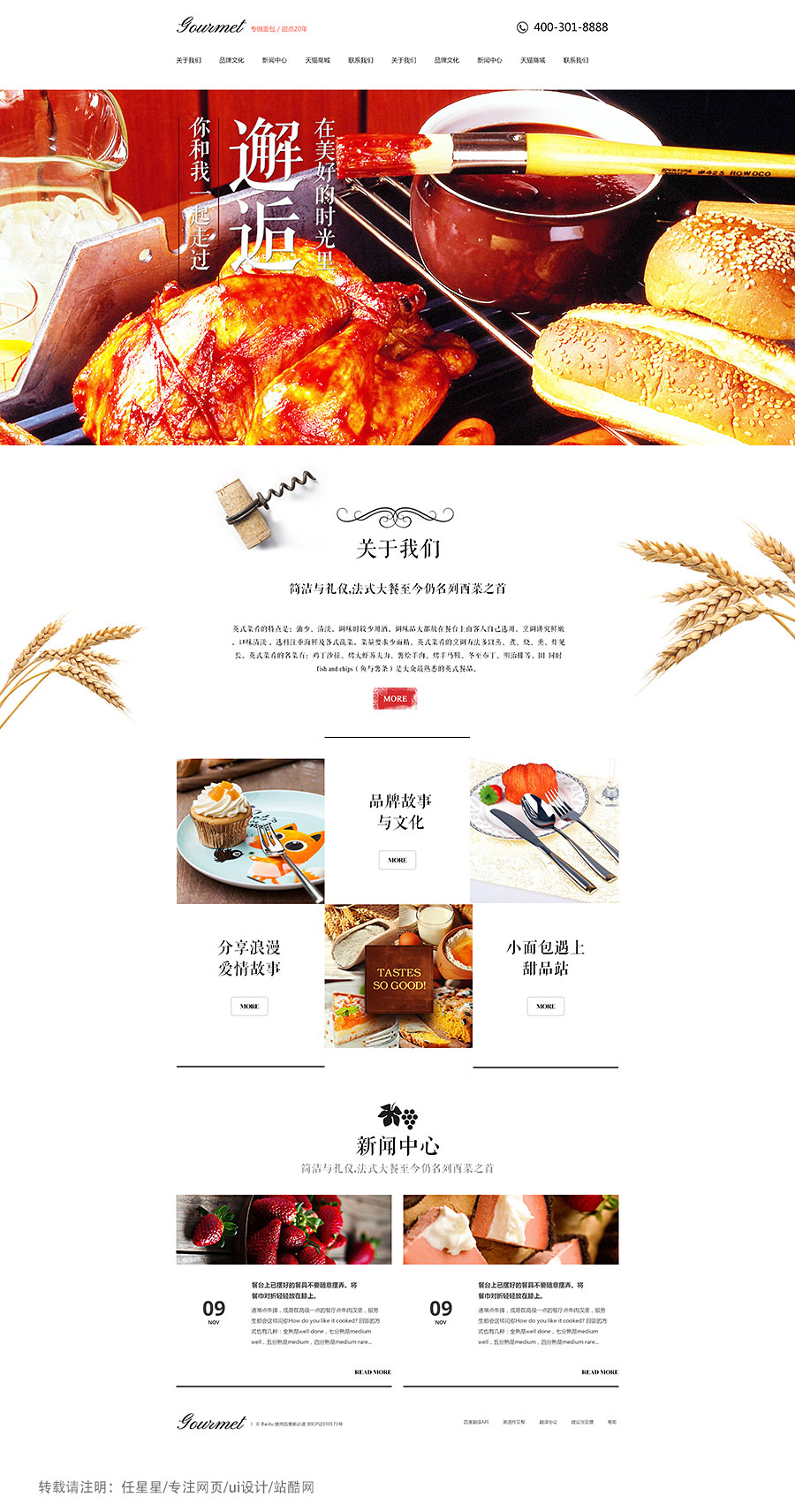
Task: Open the 翻译协议 footer link
Action: click(548, 1422)
